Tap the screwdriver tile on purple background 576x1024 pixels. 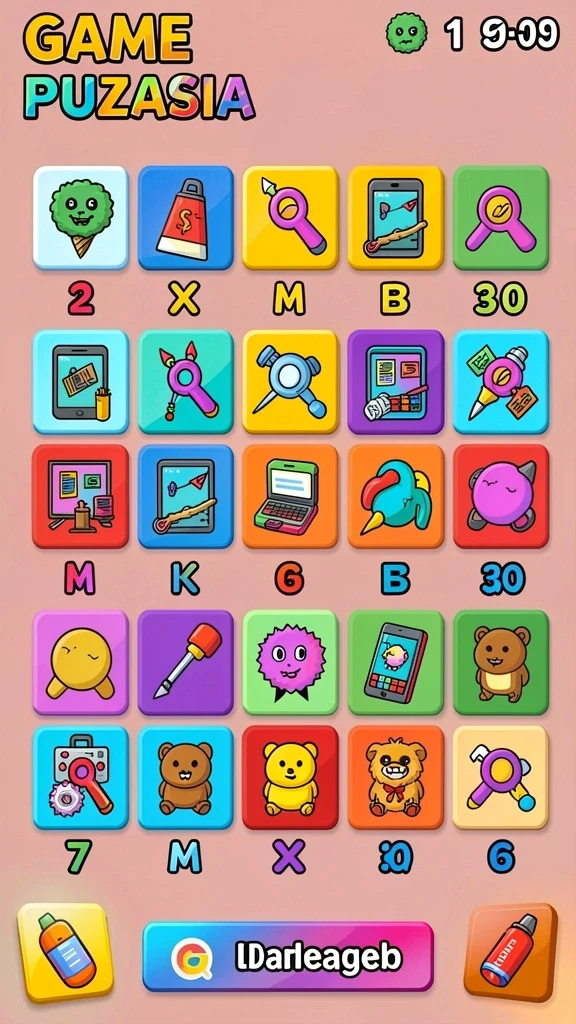point(185,662)
